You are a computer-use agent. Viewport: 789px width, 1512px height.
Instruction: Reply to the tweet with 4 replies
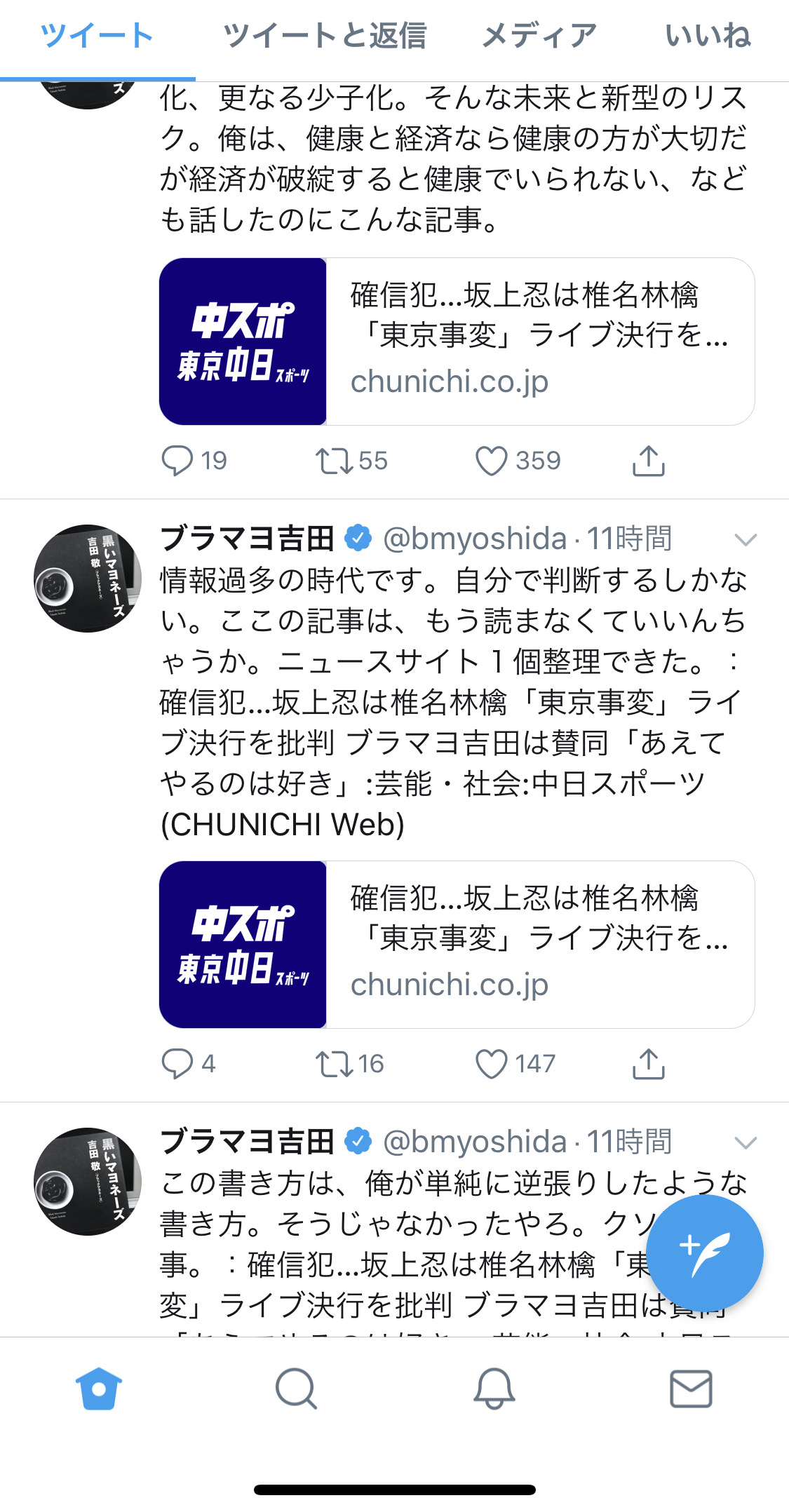[177, 1064]
